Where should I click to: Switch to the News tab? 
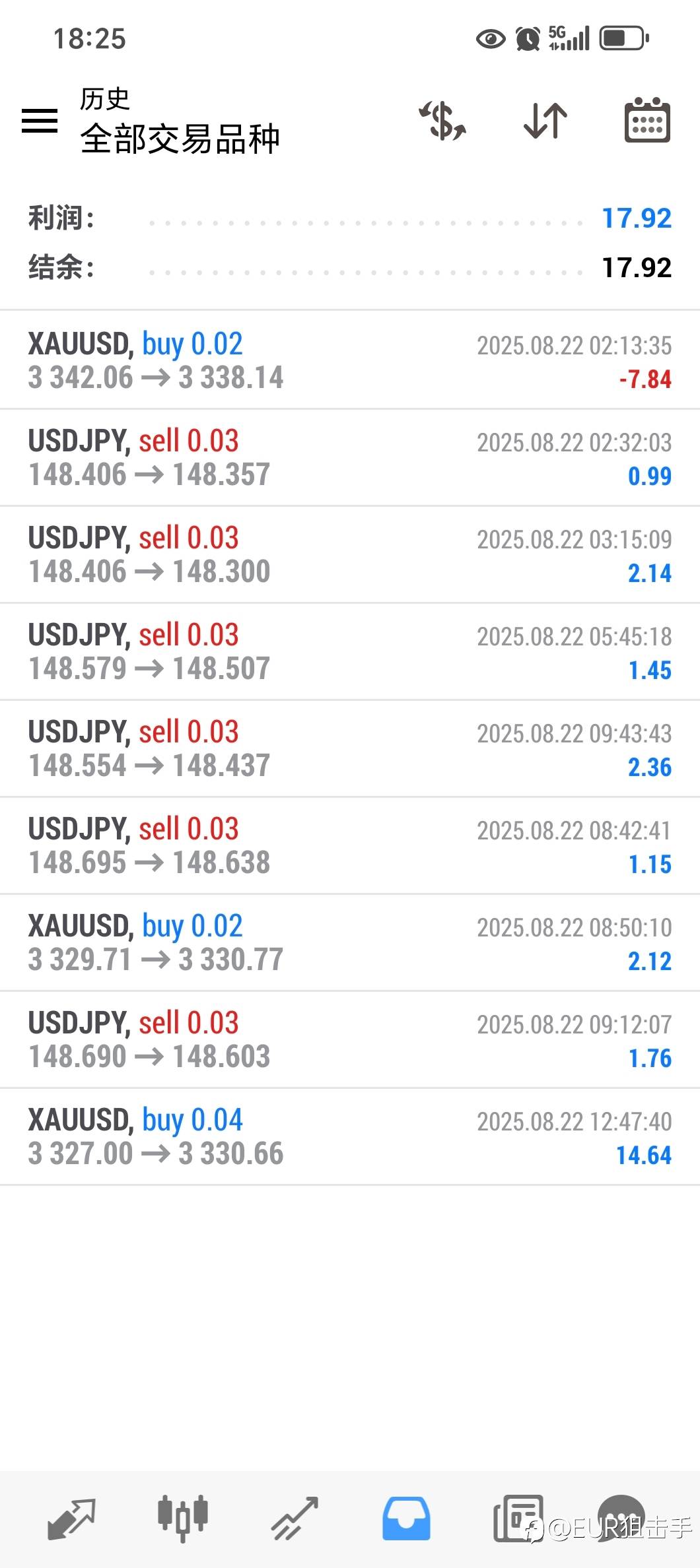[518, 1518]
